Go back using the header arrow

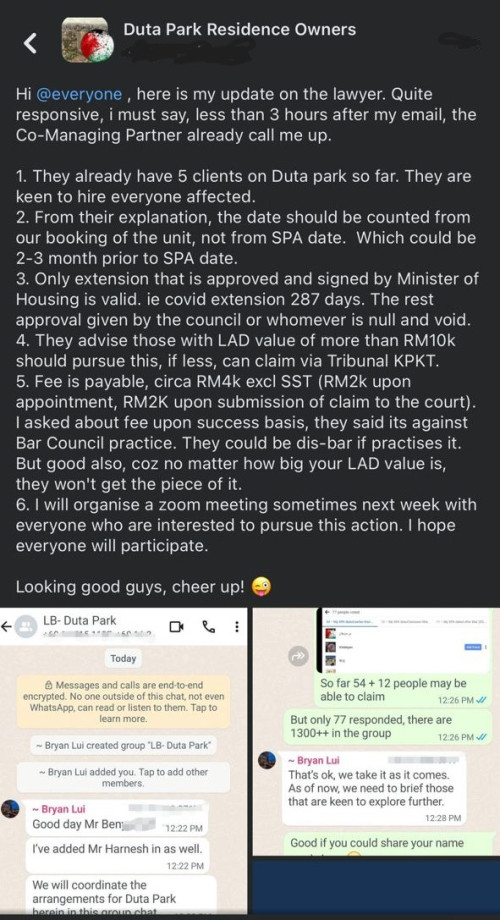tap(30, 43)
